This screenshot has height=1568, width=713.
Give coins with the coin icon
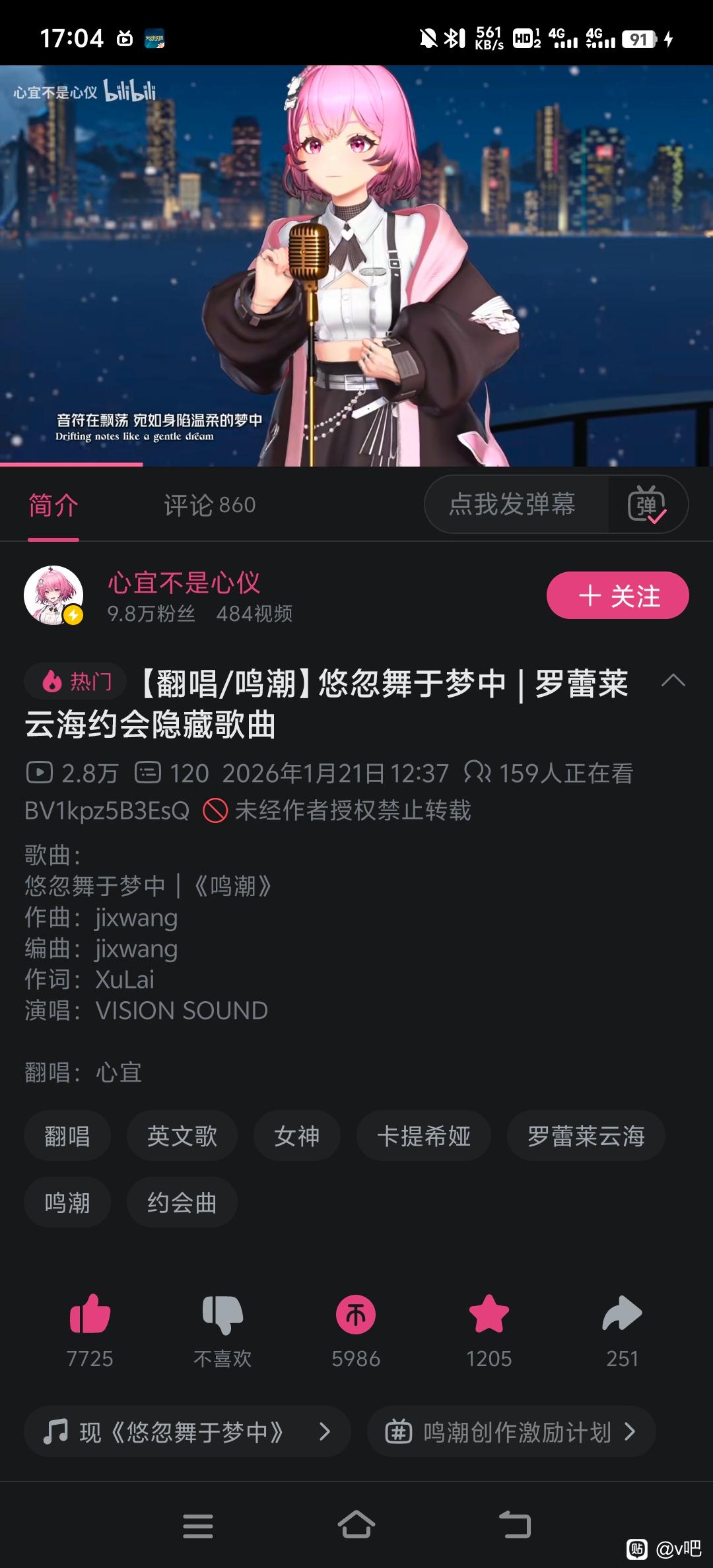tap(356, 1315)
